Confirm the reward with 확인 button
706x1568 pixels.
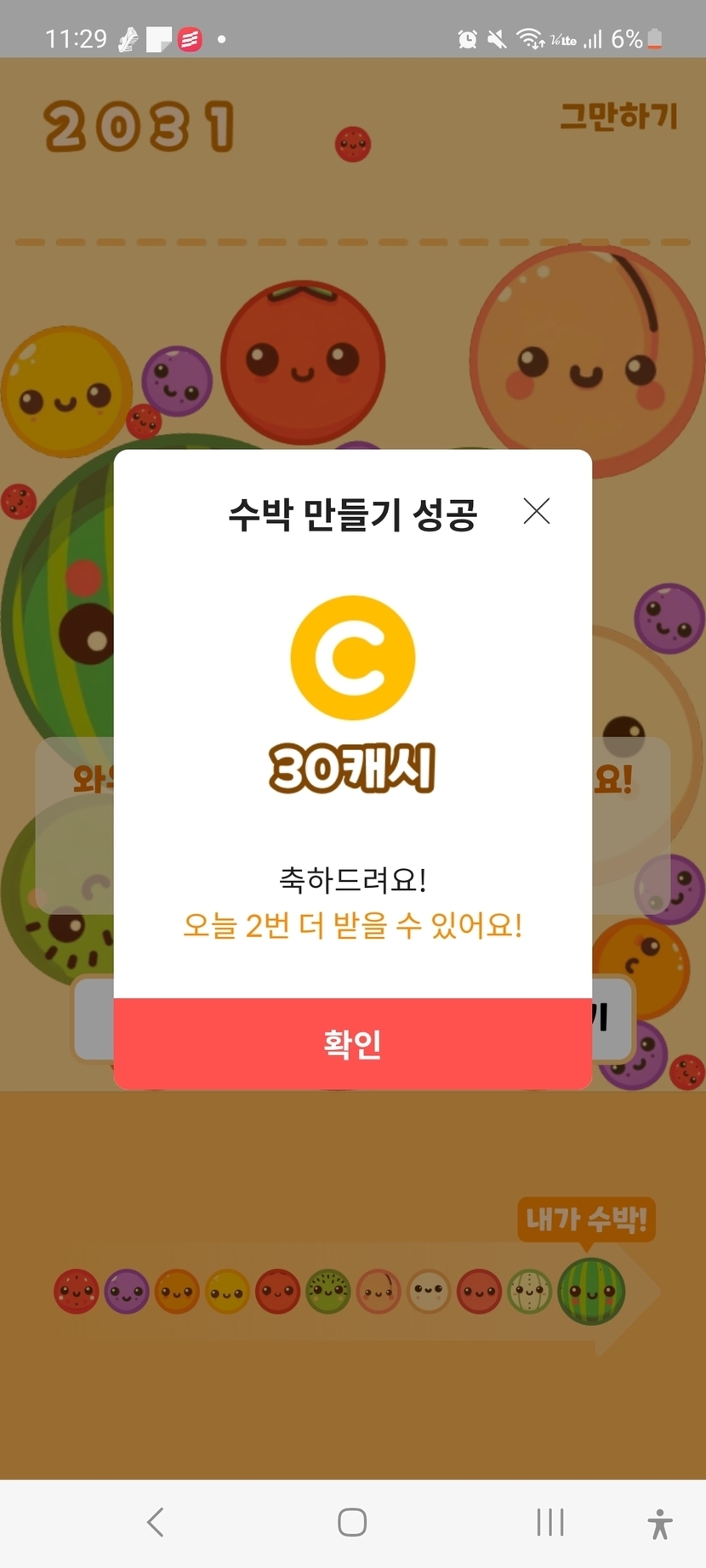[x=352, y=1043]
